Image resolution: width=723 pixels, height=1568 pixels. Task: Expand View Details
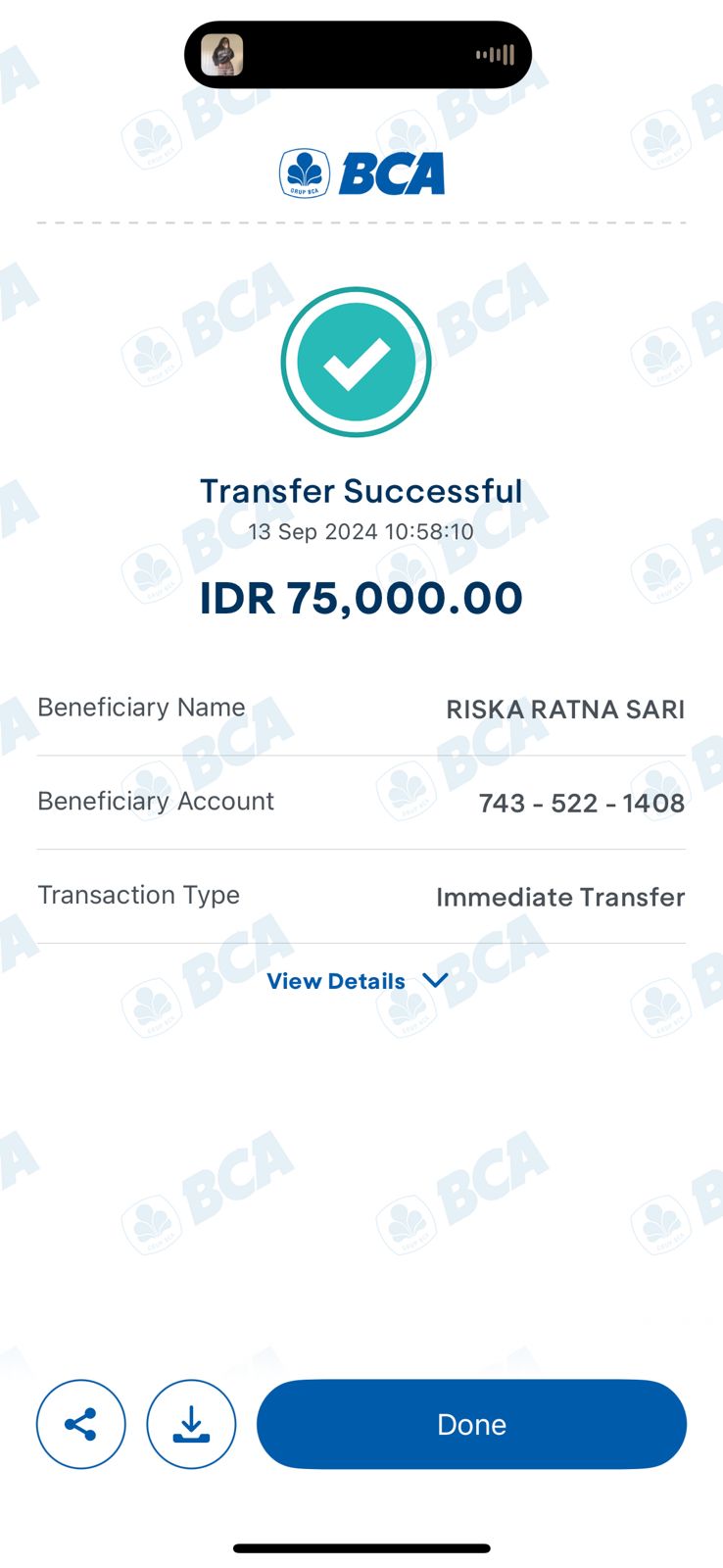click(358, 981)
